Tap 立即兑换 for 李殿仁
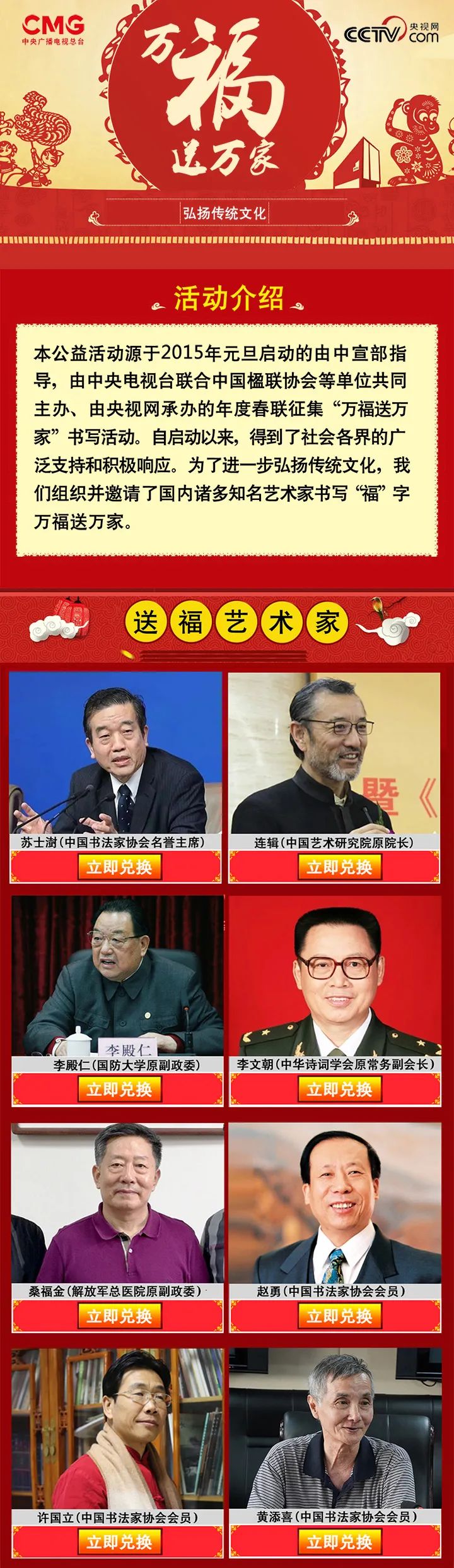Viewport: 454px width, 1568px height. [120, 1089]
